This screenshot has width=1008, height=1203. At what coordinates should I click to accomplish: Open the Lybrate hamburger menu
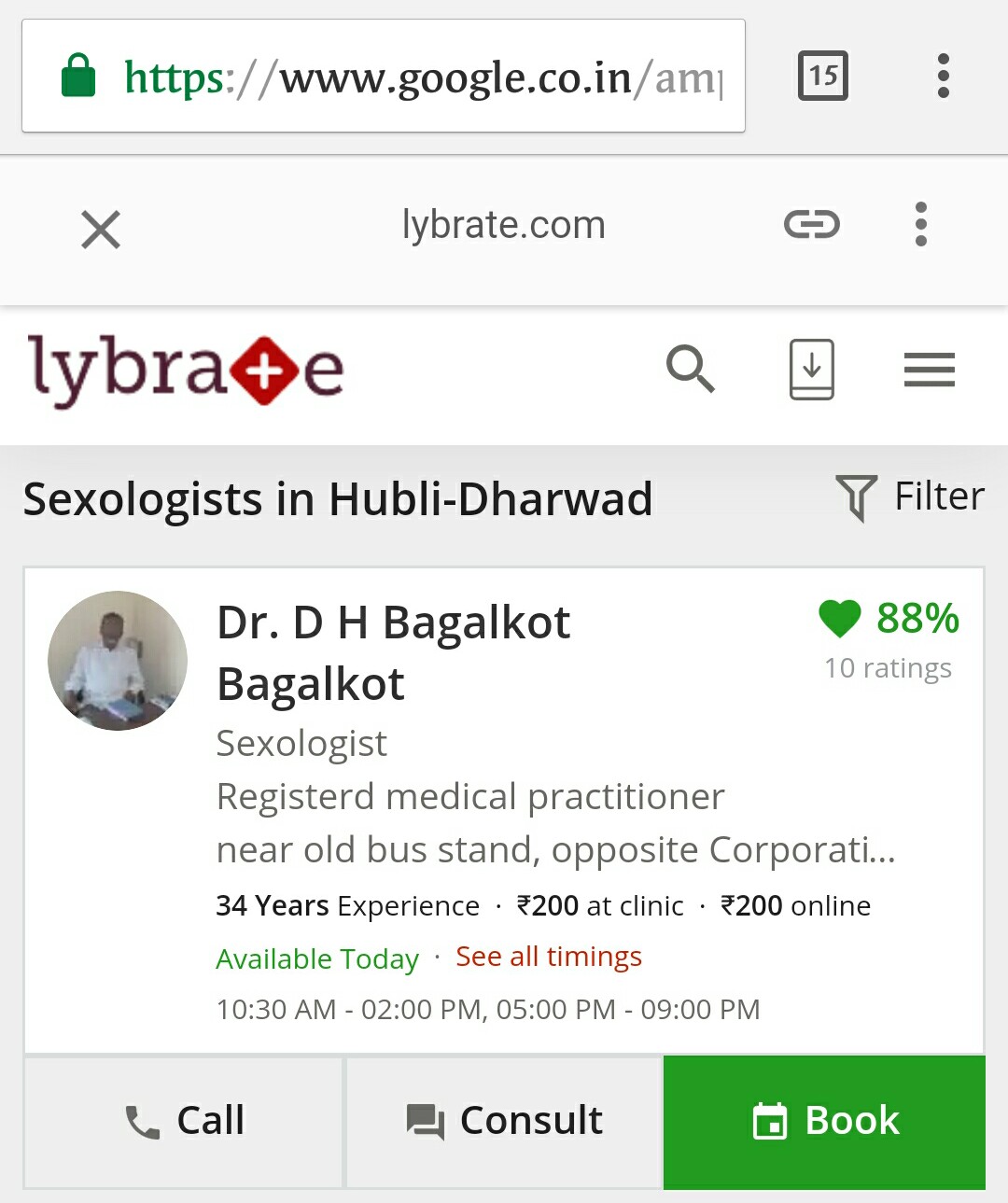click(929, 370)
